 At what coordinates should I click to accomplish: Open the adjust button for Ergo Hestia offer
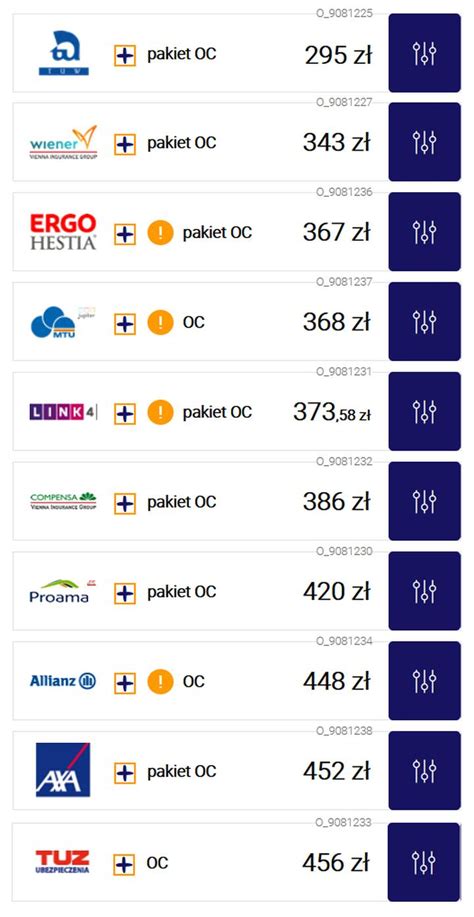424,232
